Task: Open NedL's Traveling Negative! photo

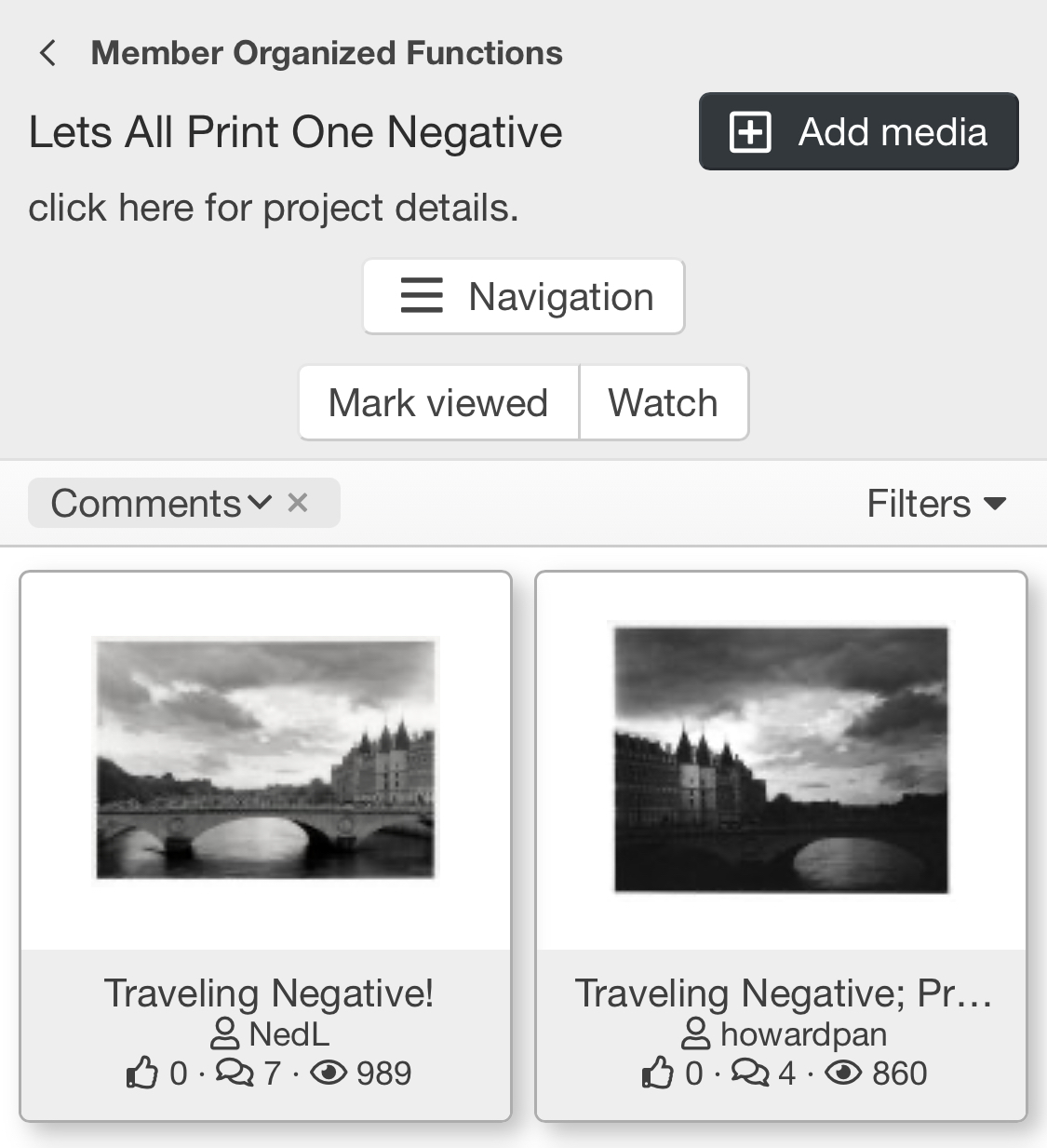Action: click(266, 759)
